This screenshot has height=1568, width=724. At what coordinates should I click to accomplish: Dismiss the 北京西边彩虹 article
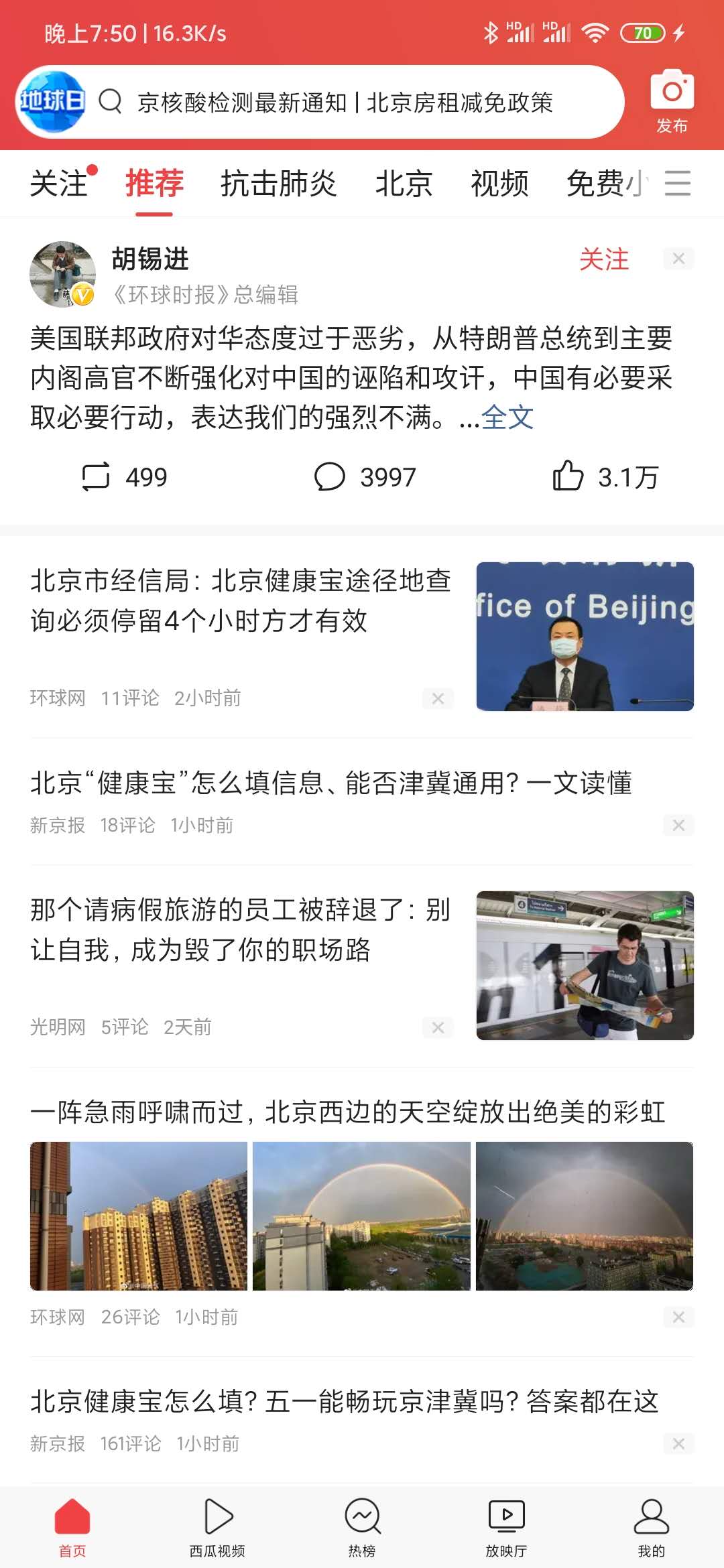[x=678, y=1317]
